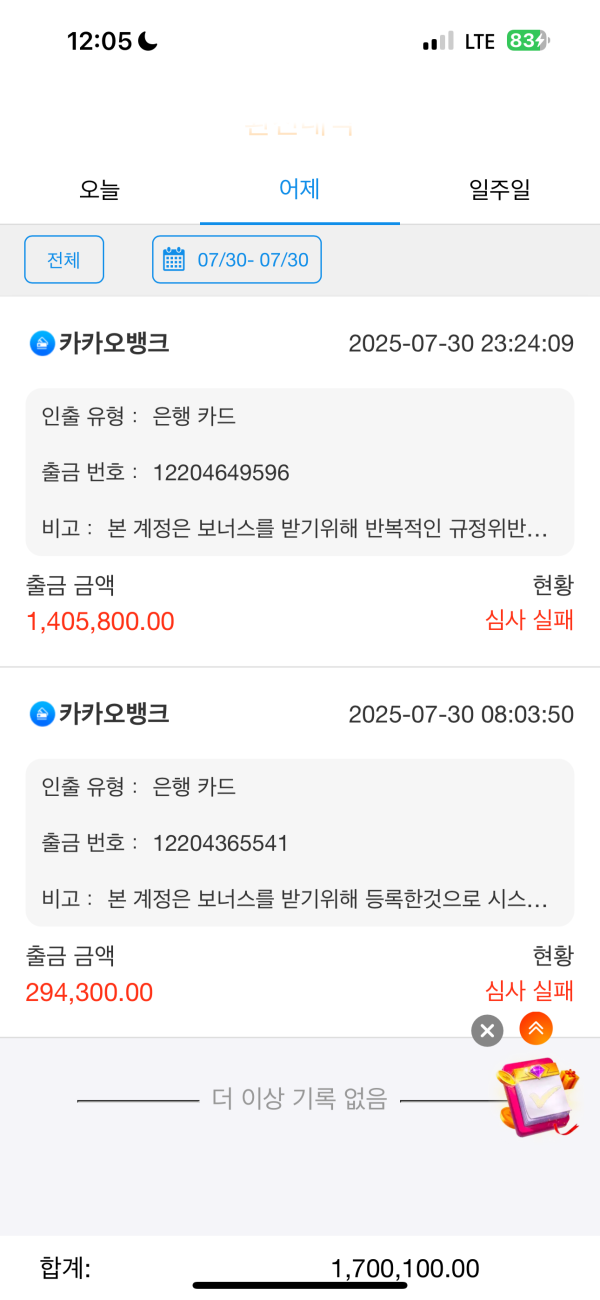Open withdrawal record 12204649596
The height and width of the screenshot is (1300, 600).
pos(300,472)
